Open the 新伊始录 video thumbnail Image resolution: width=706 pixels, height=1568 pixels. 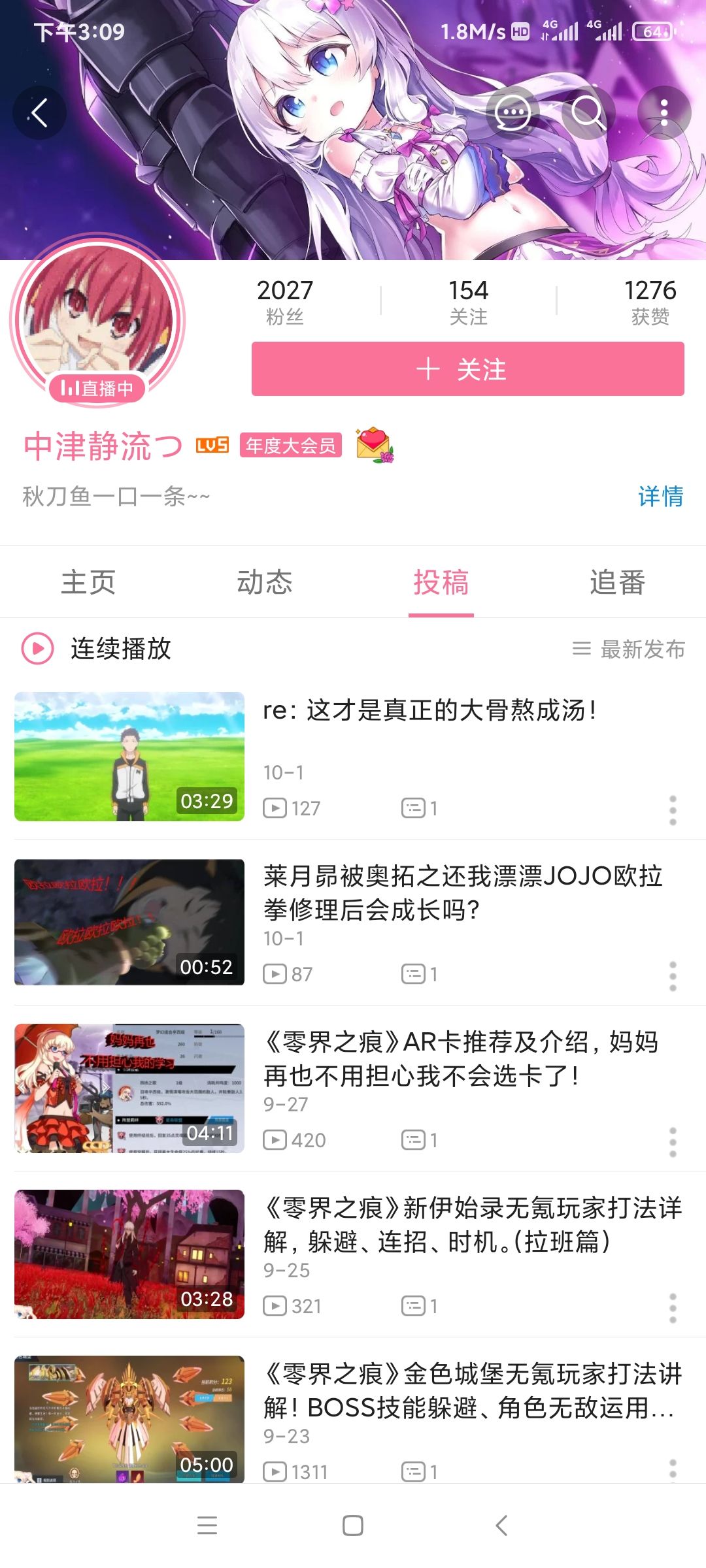coord(129,1254)
